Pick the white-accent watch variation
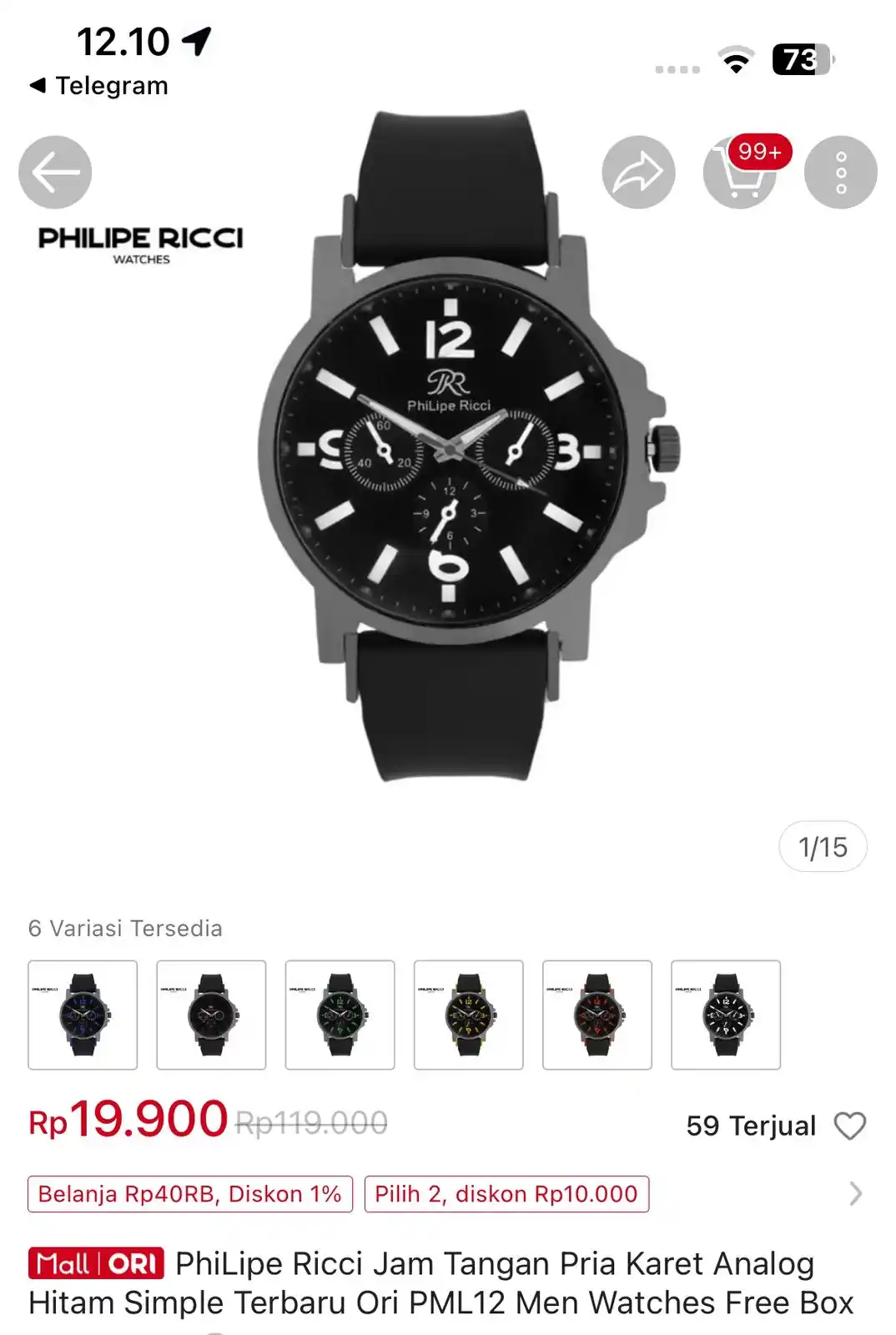Viewport: 896px width, 1335px height. point(725,1015)
